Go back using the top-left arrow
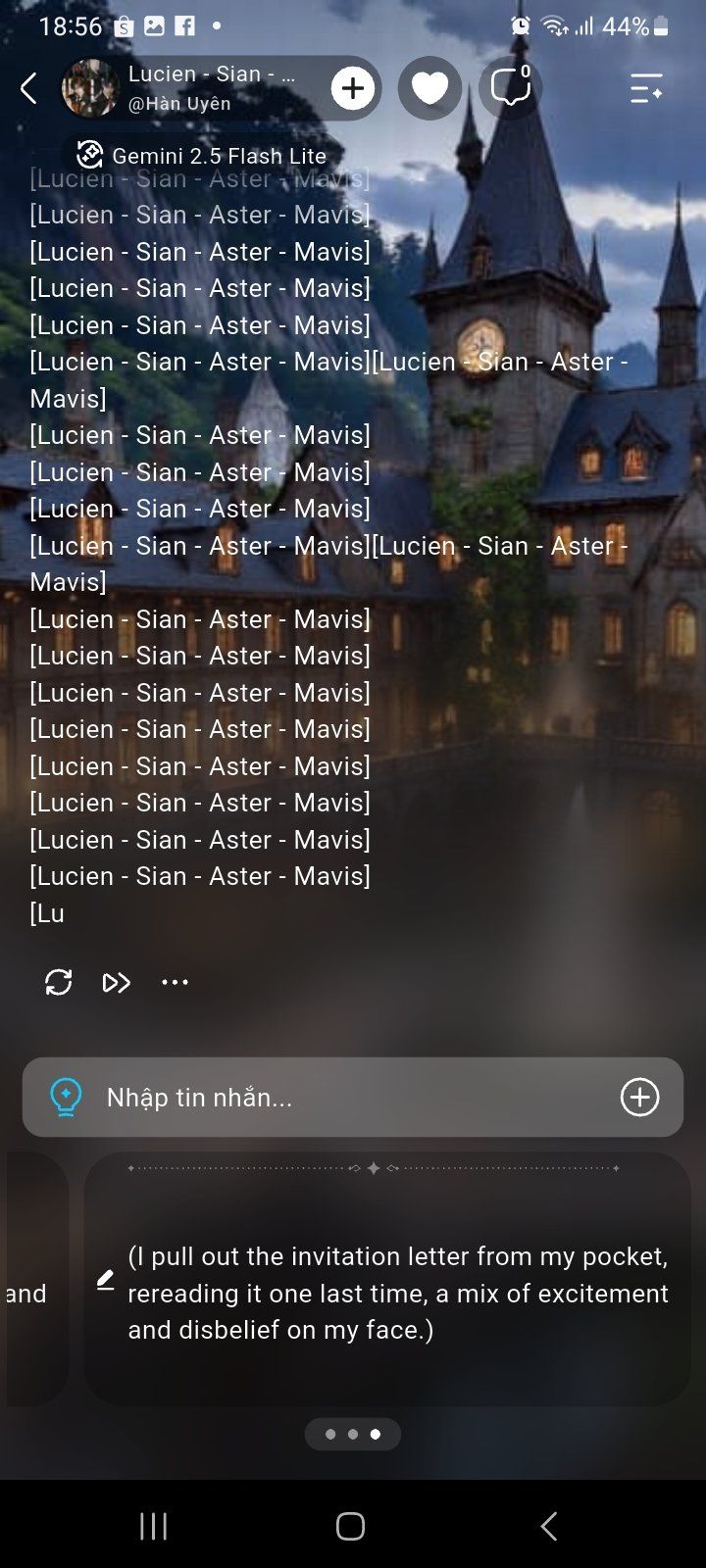706x1568 pixels. point(28,88)
